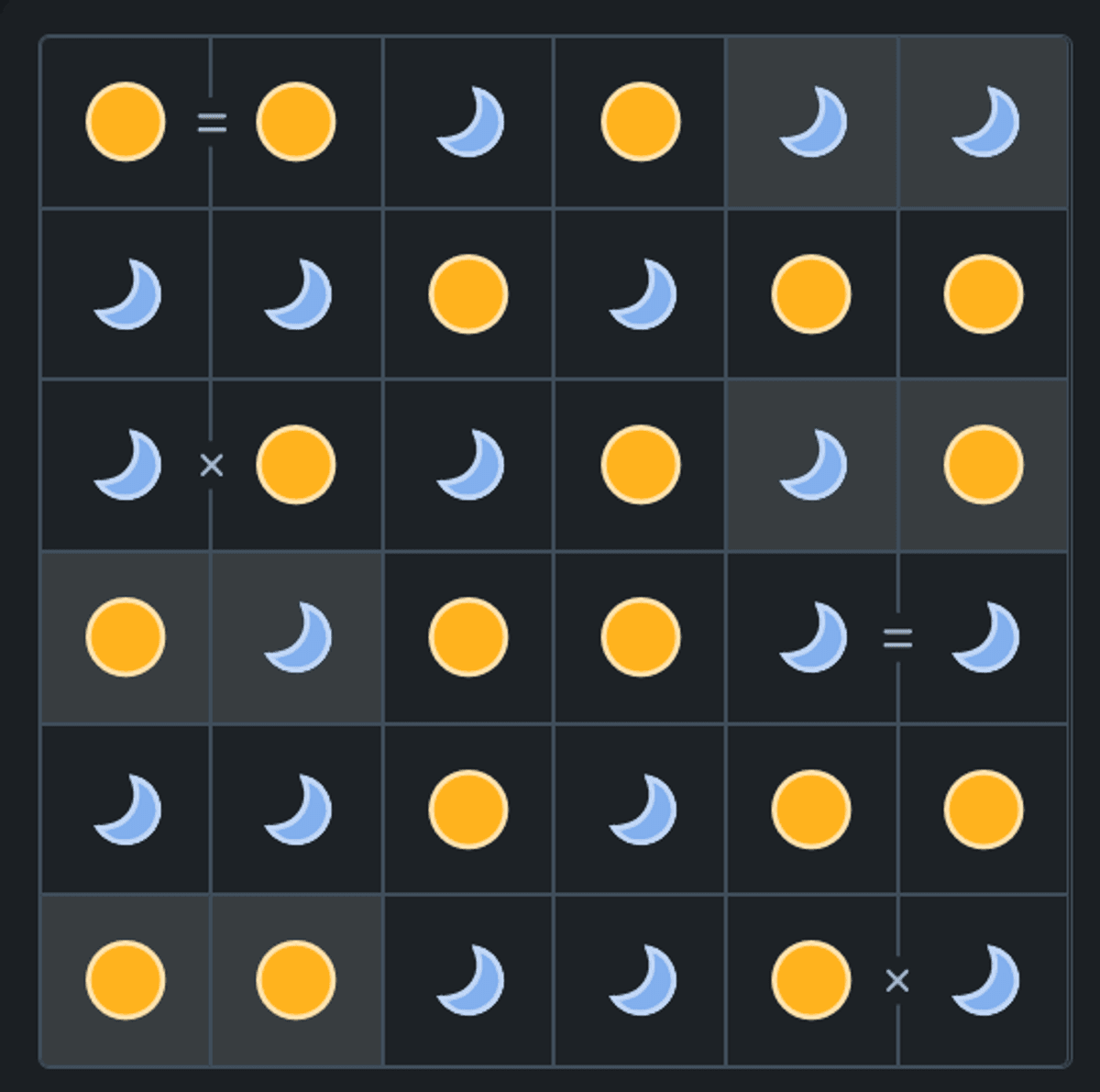The height and width of the screenshot is (1092, 1100).
Task: Toggle the bottom-row sun left of the × sign
Action: click(811, 980)
